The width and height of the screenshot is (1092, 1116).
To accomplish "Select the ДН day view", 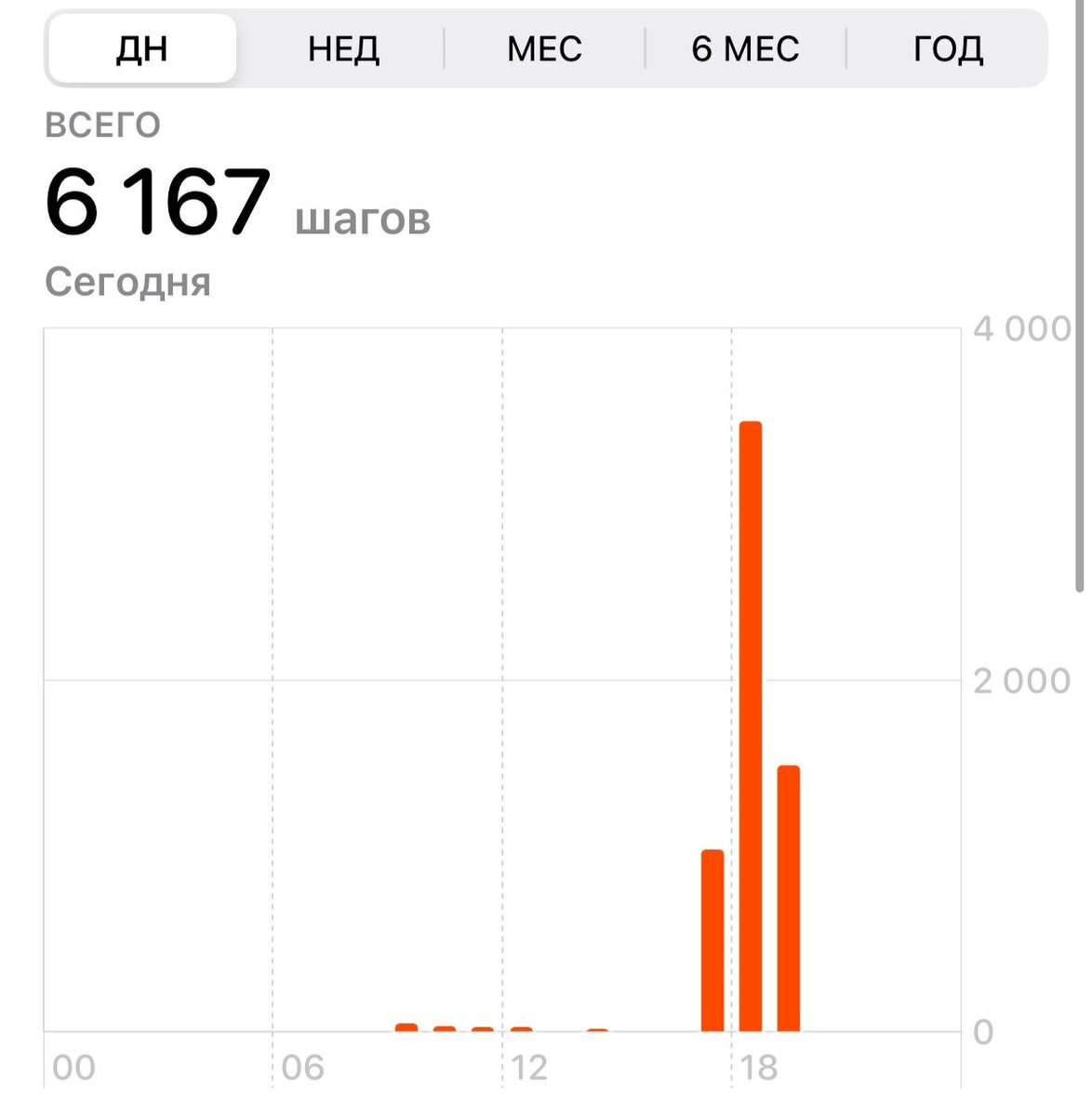I will point(142,48).
